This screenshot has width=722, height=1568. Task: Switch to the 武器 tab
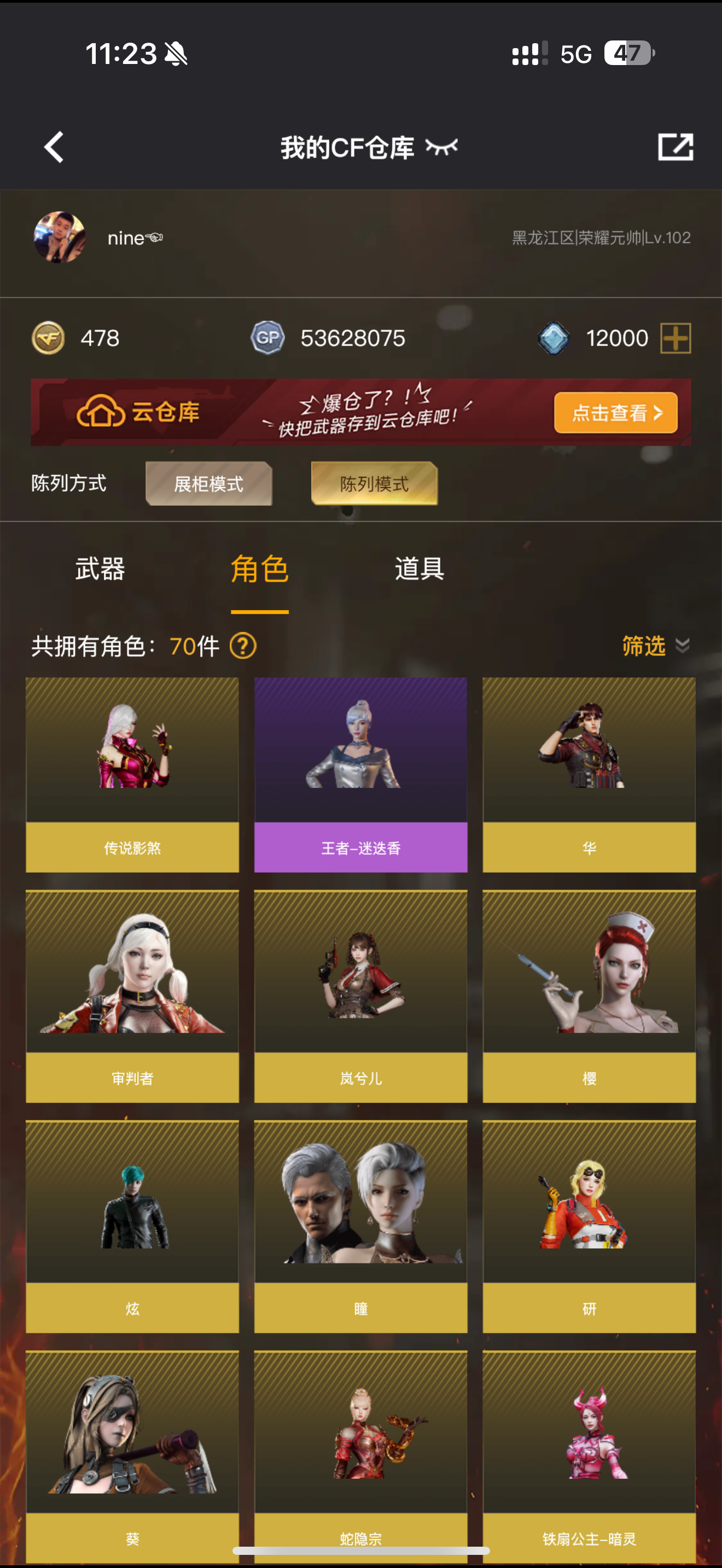tap(100, 569)
